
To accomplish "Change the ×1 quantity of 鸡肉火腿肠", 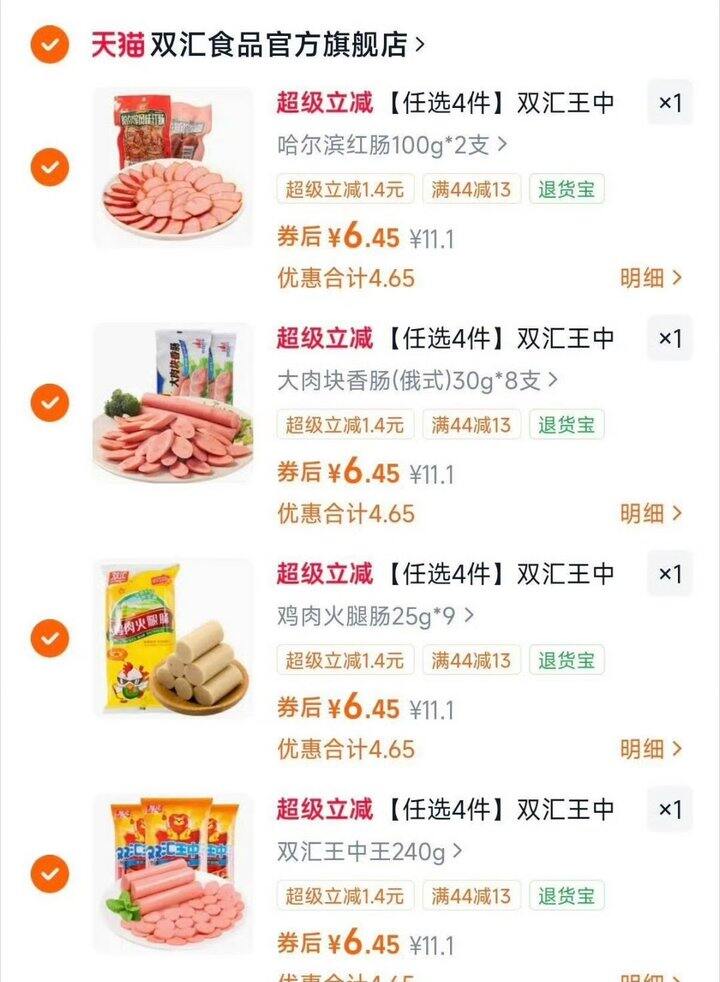I will [x=669, y=574].
